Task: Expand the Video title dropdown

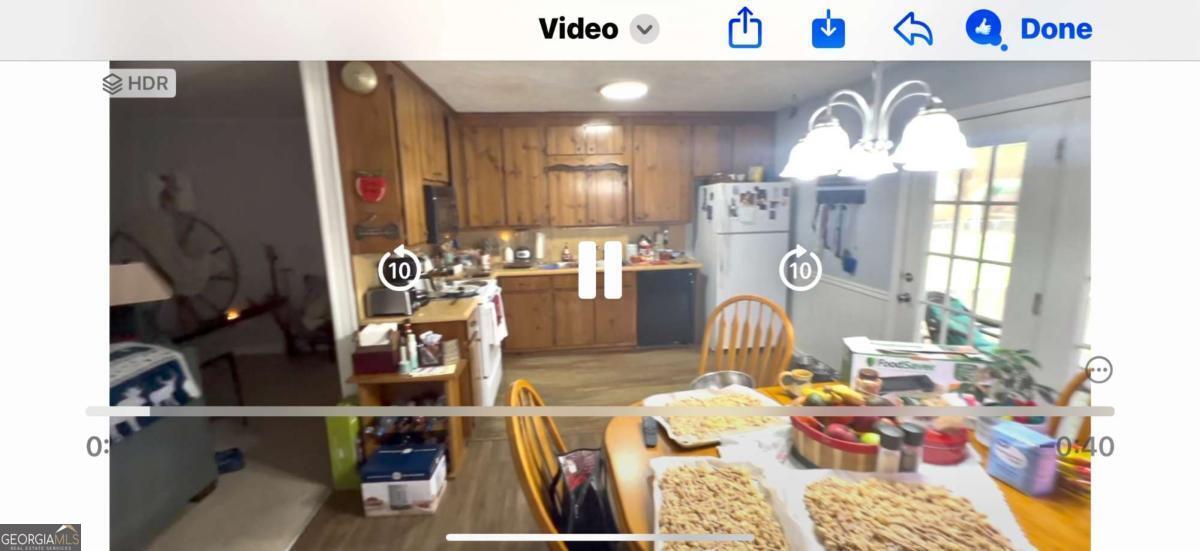Action: [x=645, y=29]
